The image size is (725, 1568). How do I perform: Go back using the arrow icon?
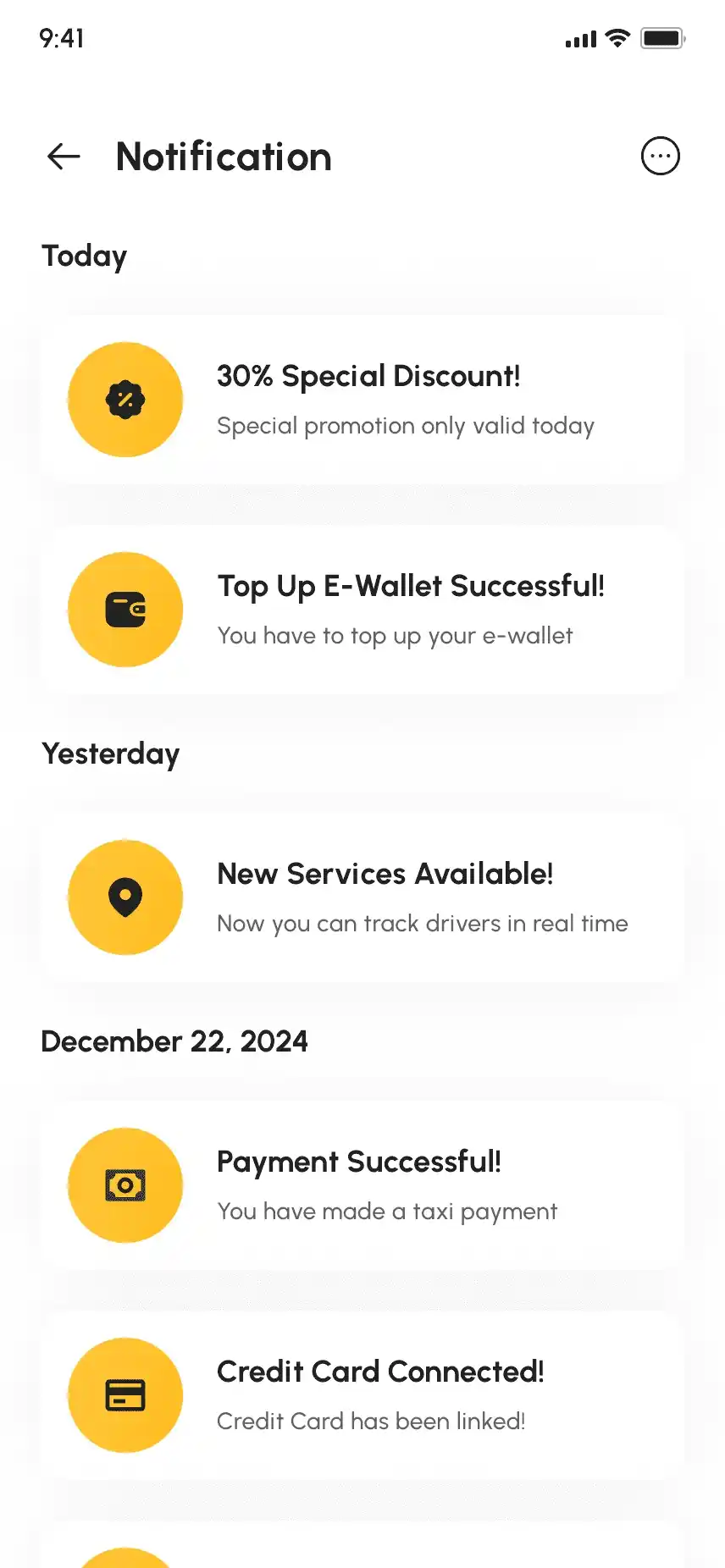(x=64, y=157)
